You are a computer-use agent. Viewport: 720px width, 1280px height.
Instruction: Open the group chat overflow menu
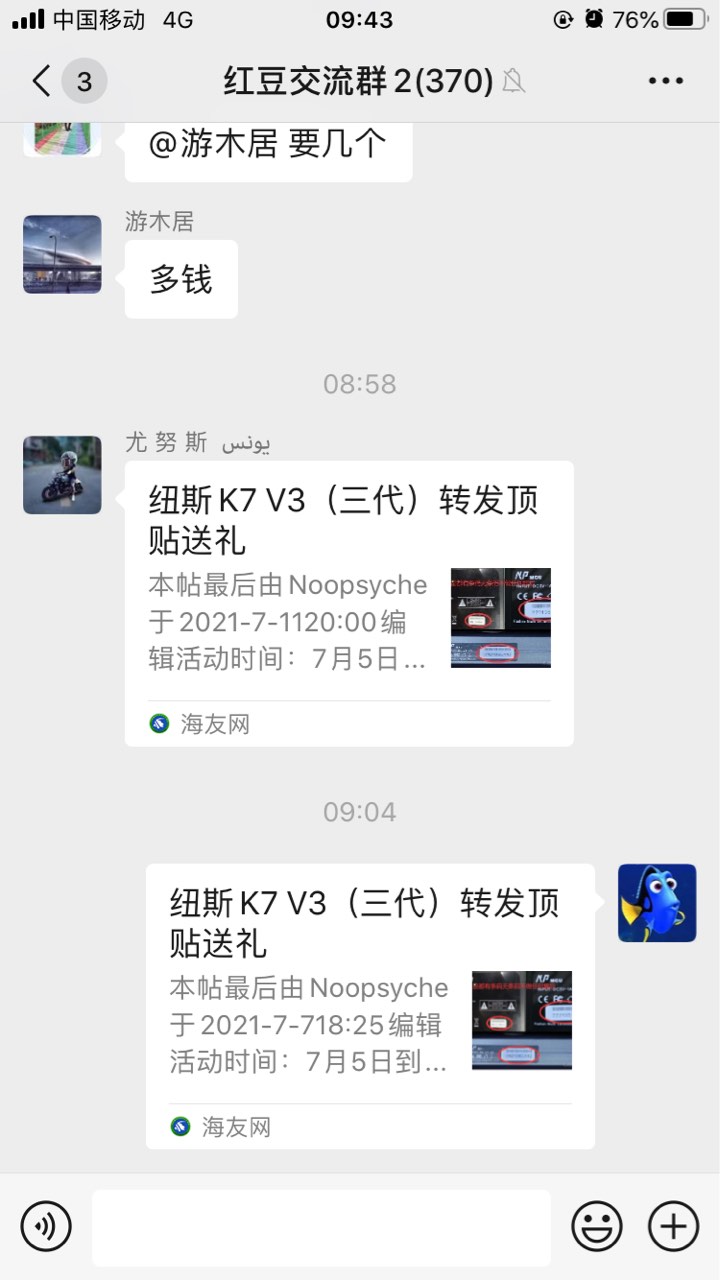[665, 81]
